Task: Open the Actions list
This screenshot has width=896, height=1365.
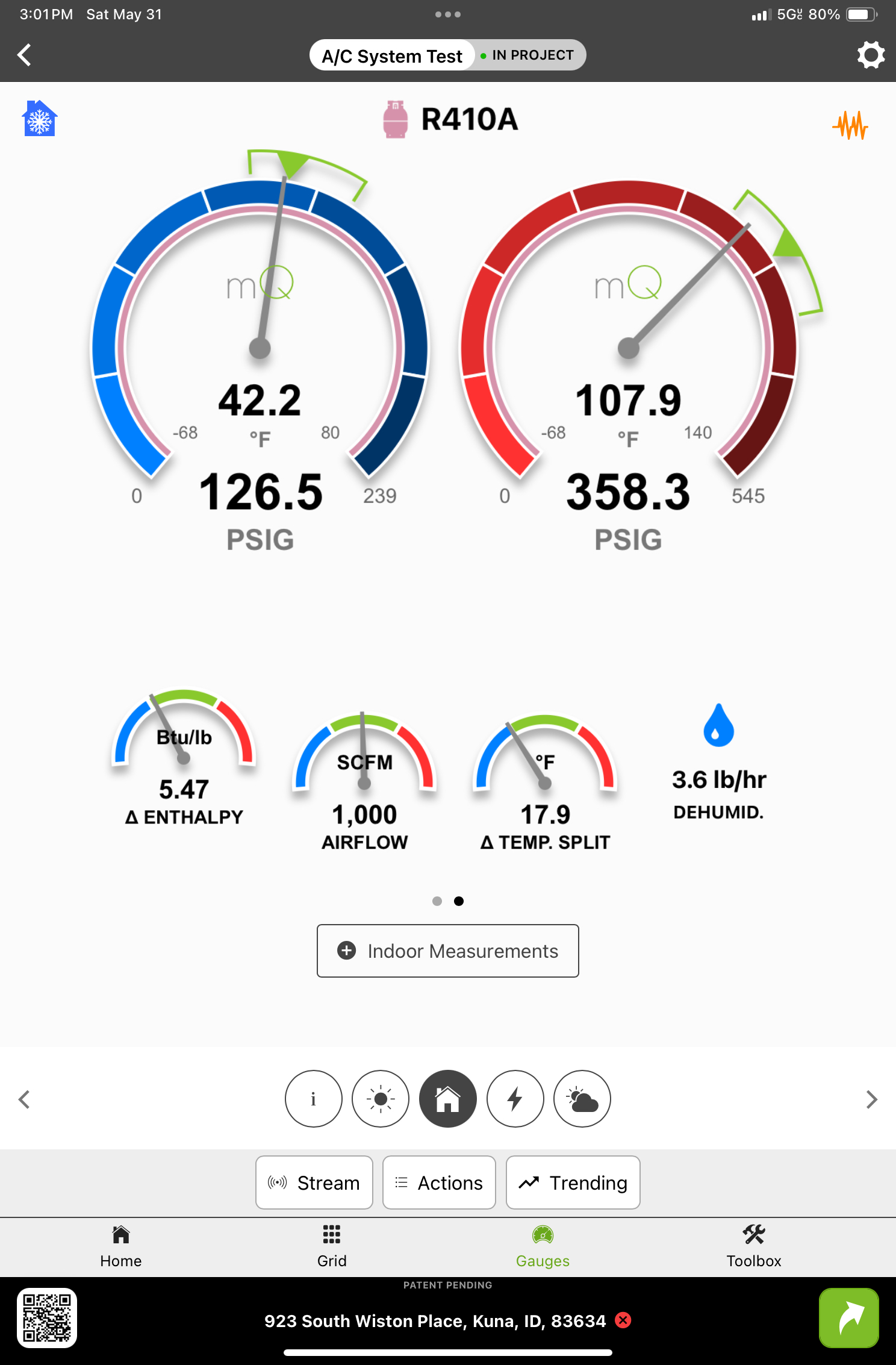Action: point(439,1182)
